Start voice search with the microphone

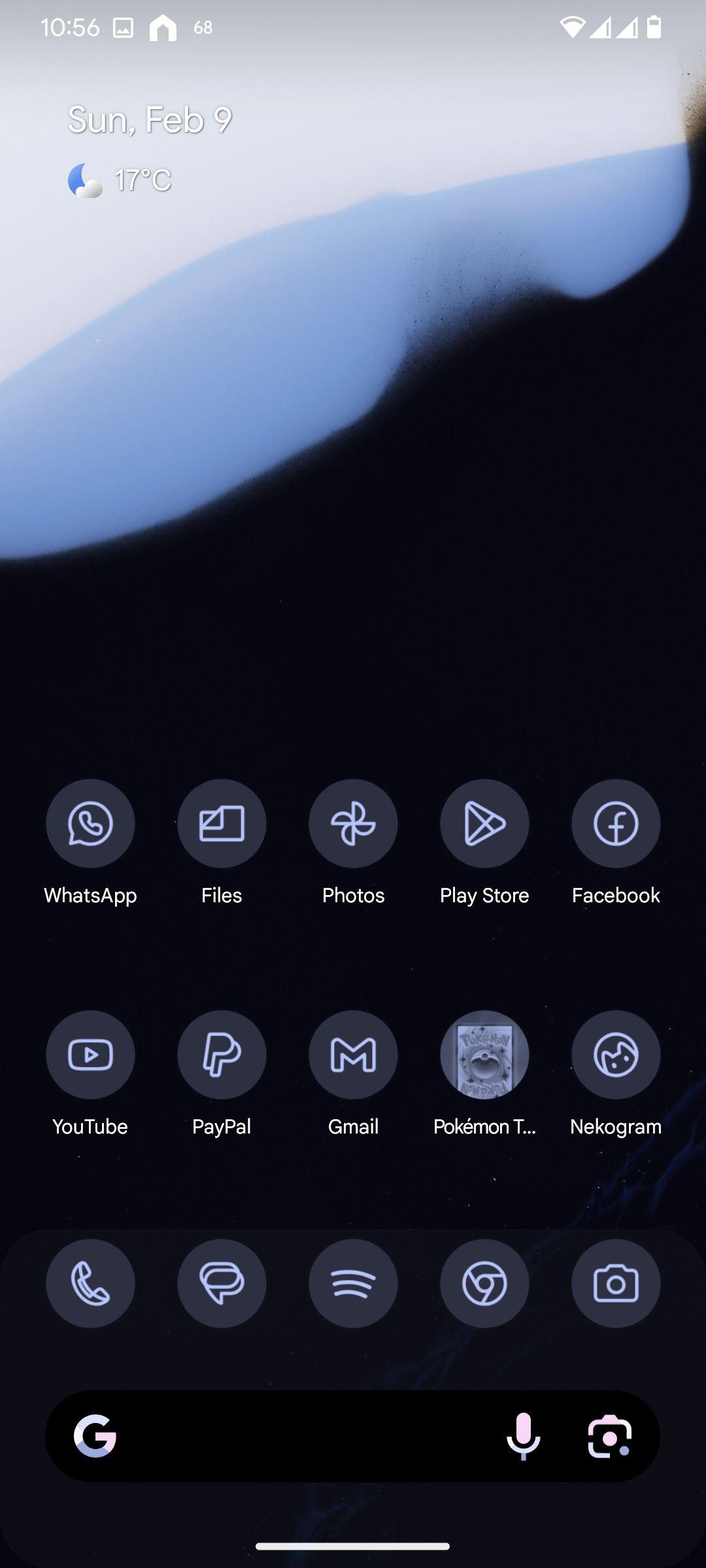(523, 1436)
